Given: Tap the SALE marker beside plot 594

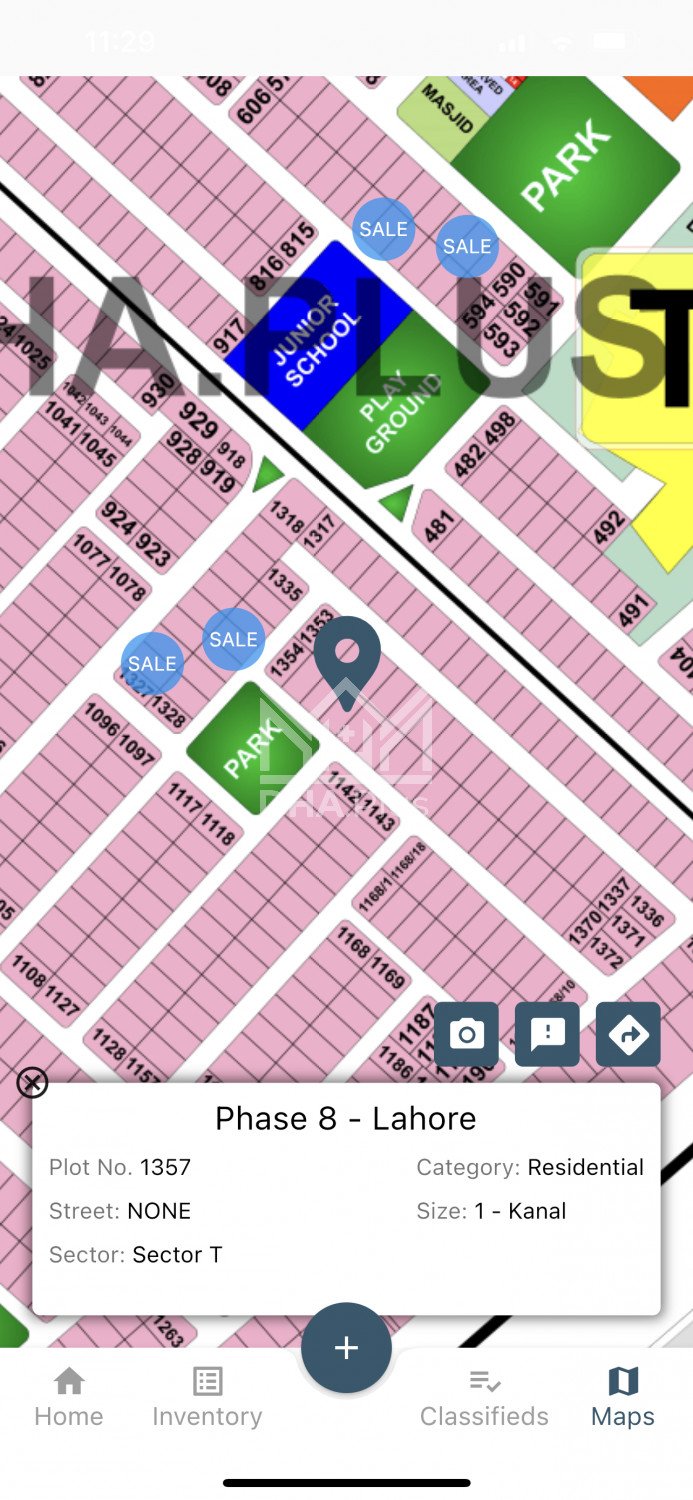Looking at the screenshot, I should (467, 246).
